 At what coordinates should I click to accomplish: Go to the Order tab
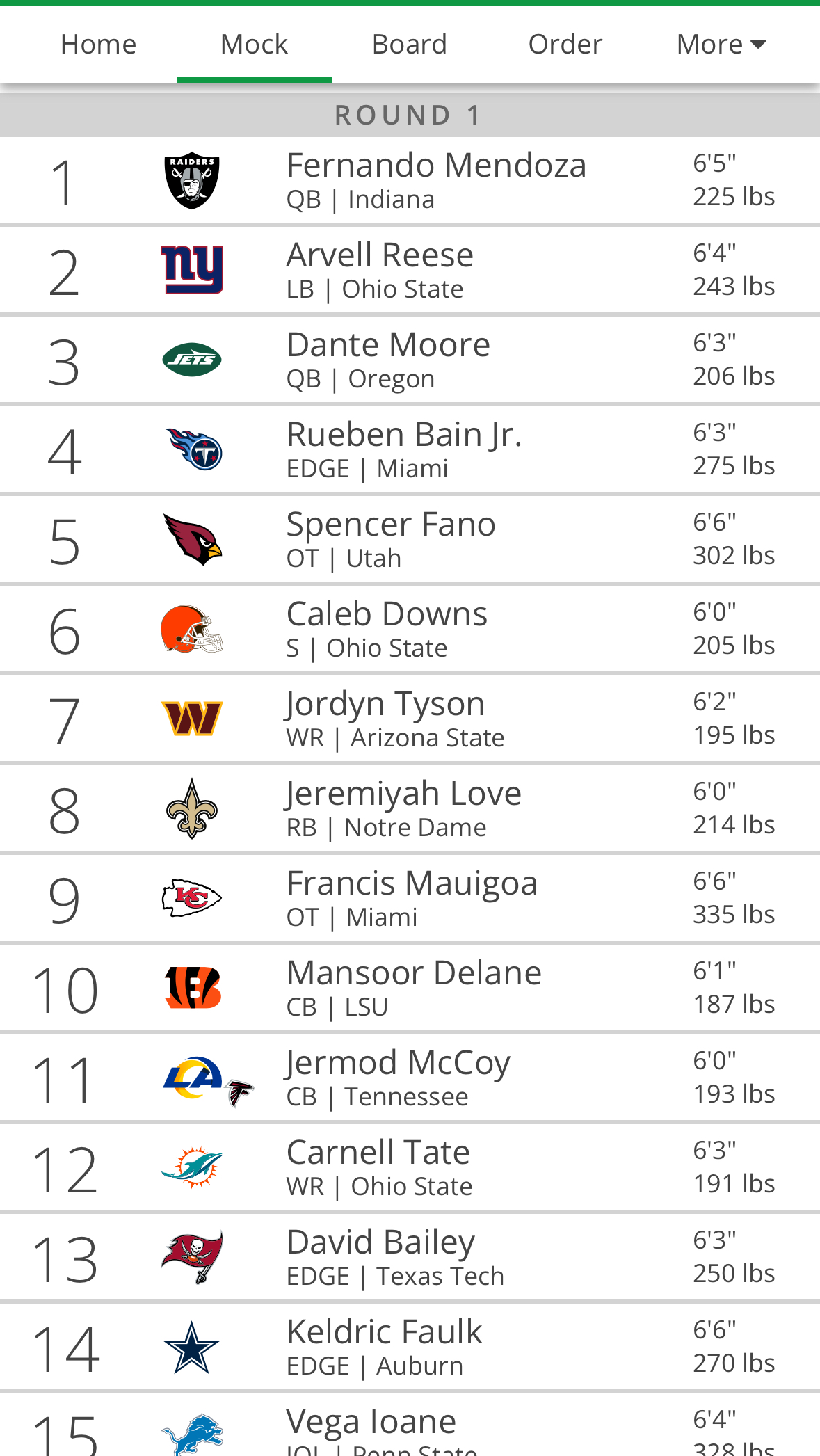[x=565, y=45]
